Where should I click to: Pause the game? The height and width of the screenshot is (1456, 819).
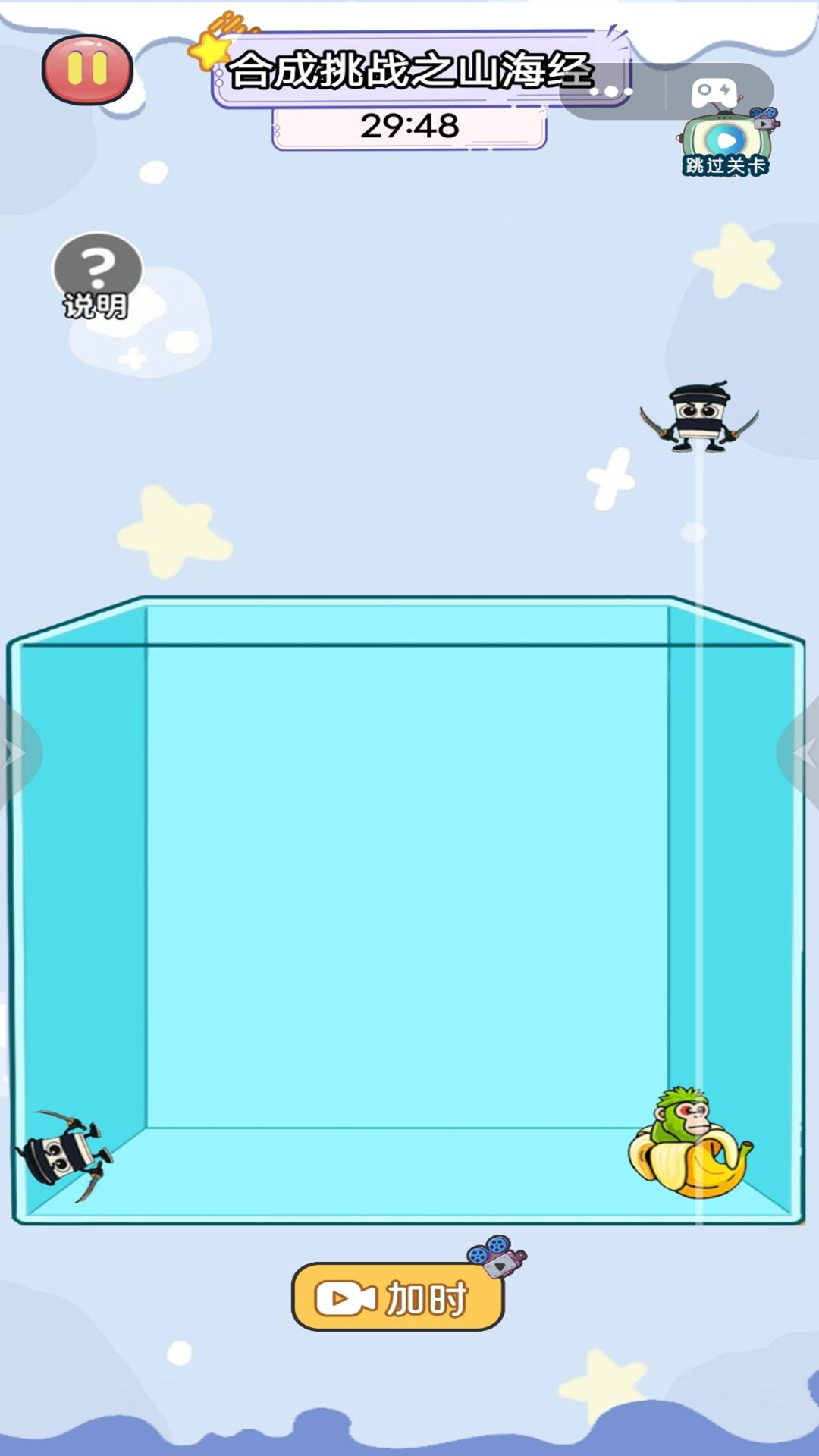[87, 70]
